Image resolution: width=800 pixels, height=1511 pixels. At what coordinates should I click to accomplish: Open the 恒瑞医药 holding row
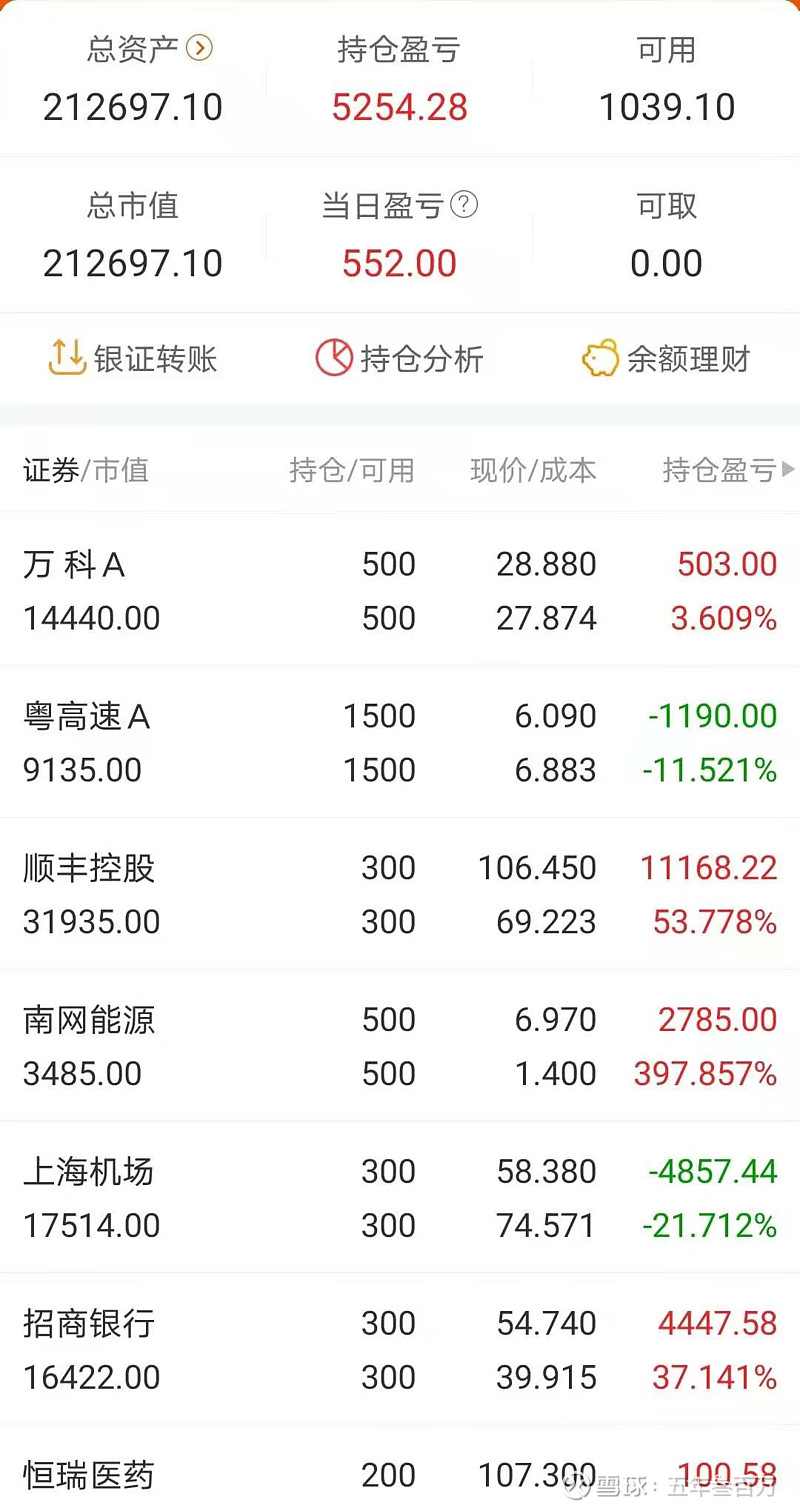400,1469
